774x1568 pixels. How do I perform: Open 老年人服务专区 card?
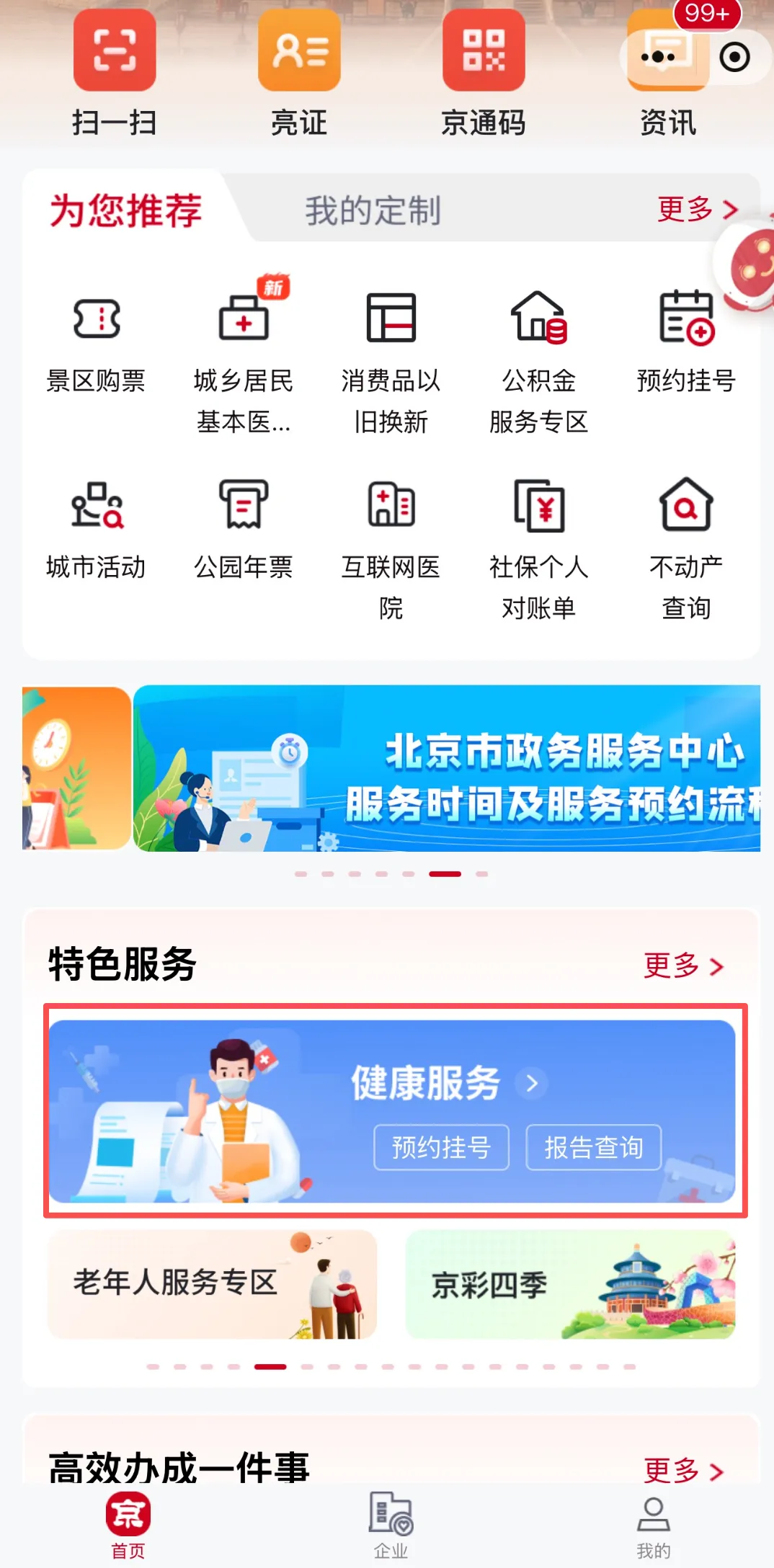pyautogui.click(x=212, y=1284)
